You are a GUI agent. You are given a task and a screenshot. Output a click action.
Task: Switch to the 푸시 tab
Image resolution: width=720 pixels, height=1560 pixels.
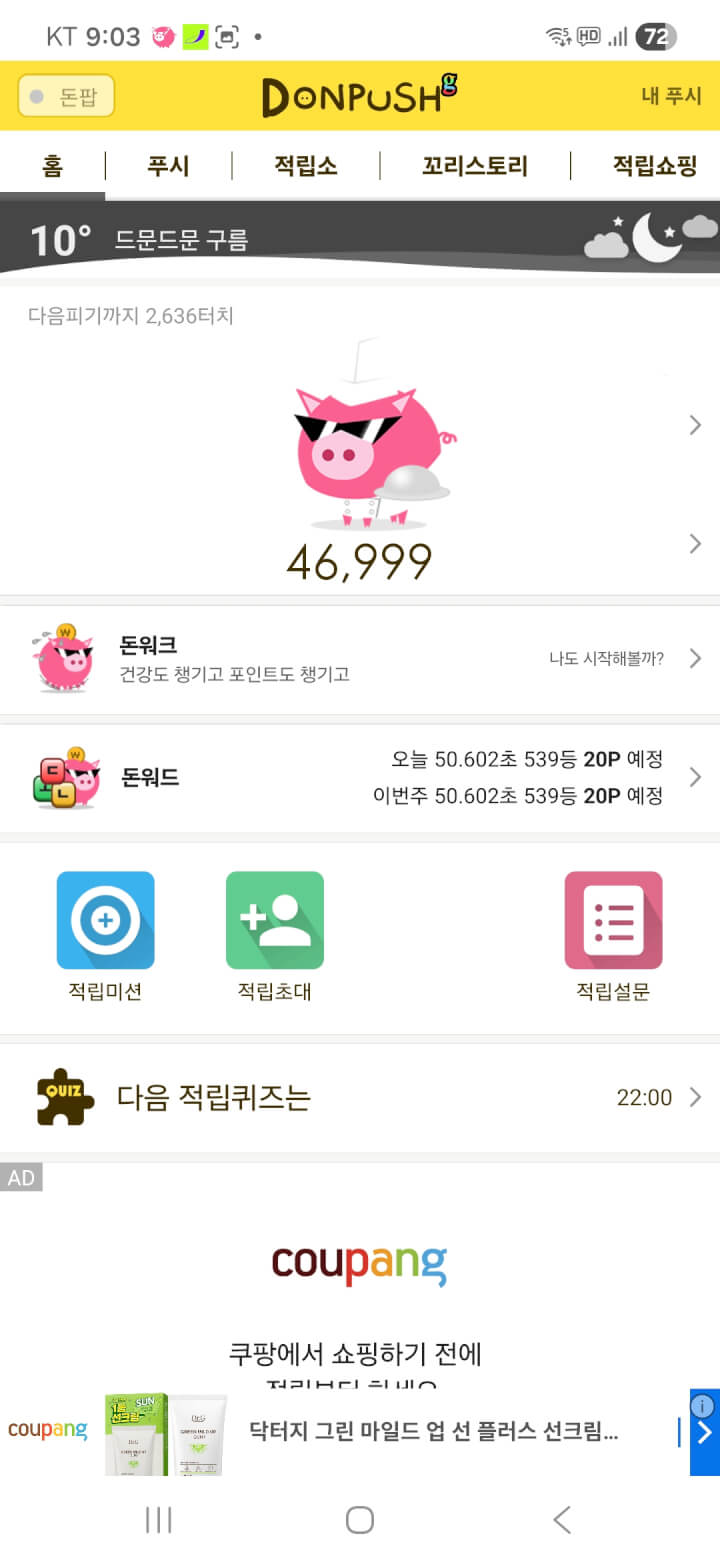168,166
